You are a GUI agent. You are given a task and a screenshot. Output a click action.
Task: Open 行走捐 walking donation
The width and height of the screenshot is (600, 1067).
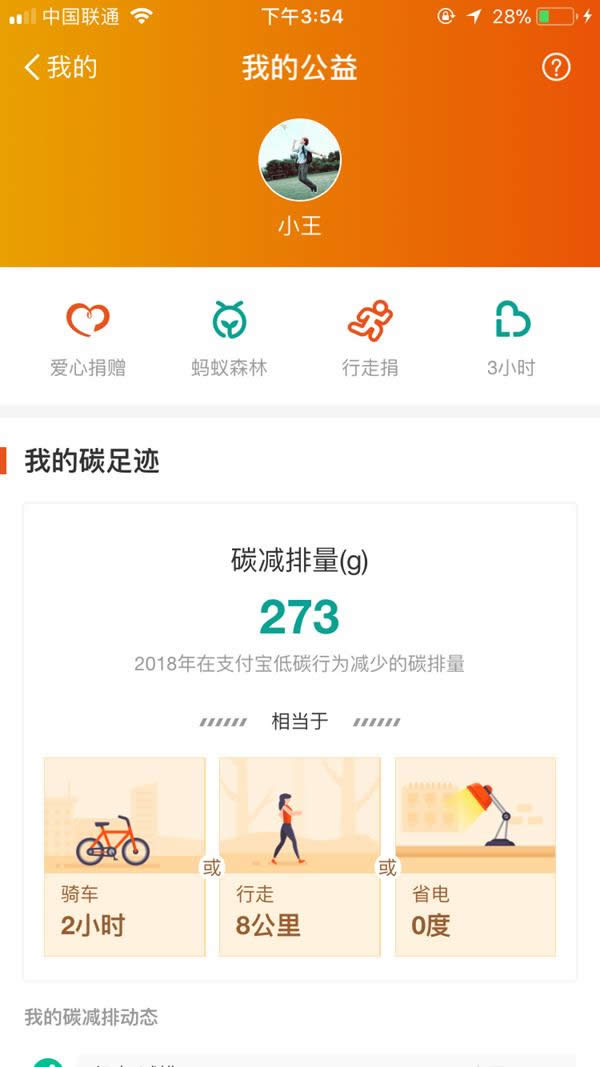[370, 338]
